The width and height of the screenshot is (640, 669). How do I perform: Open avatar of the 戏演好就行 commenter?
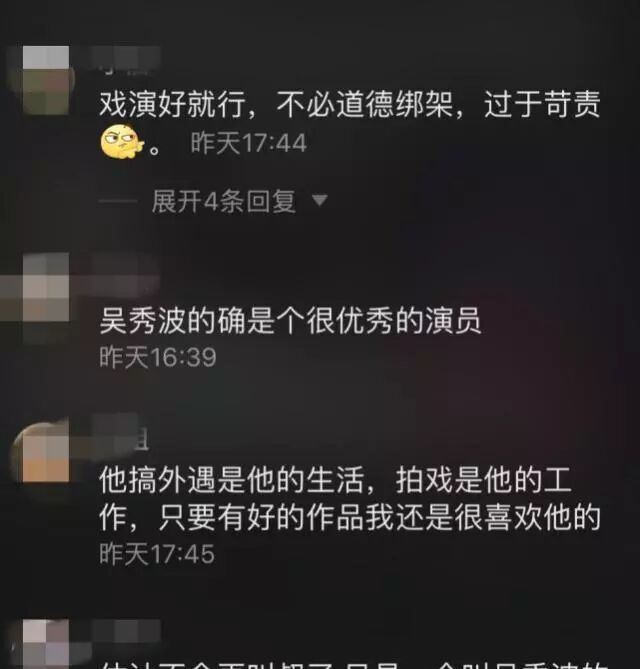pos(46,80)
